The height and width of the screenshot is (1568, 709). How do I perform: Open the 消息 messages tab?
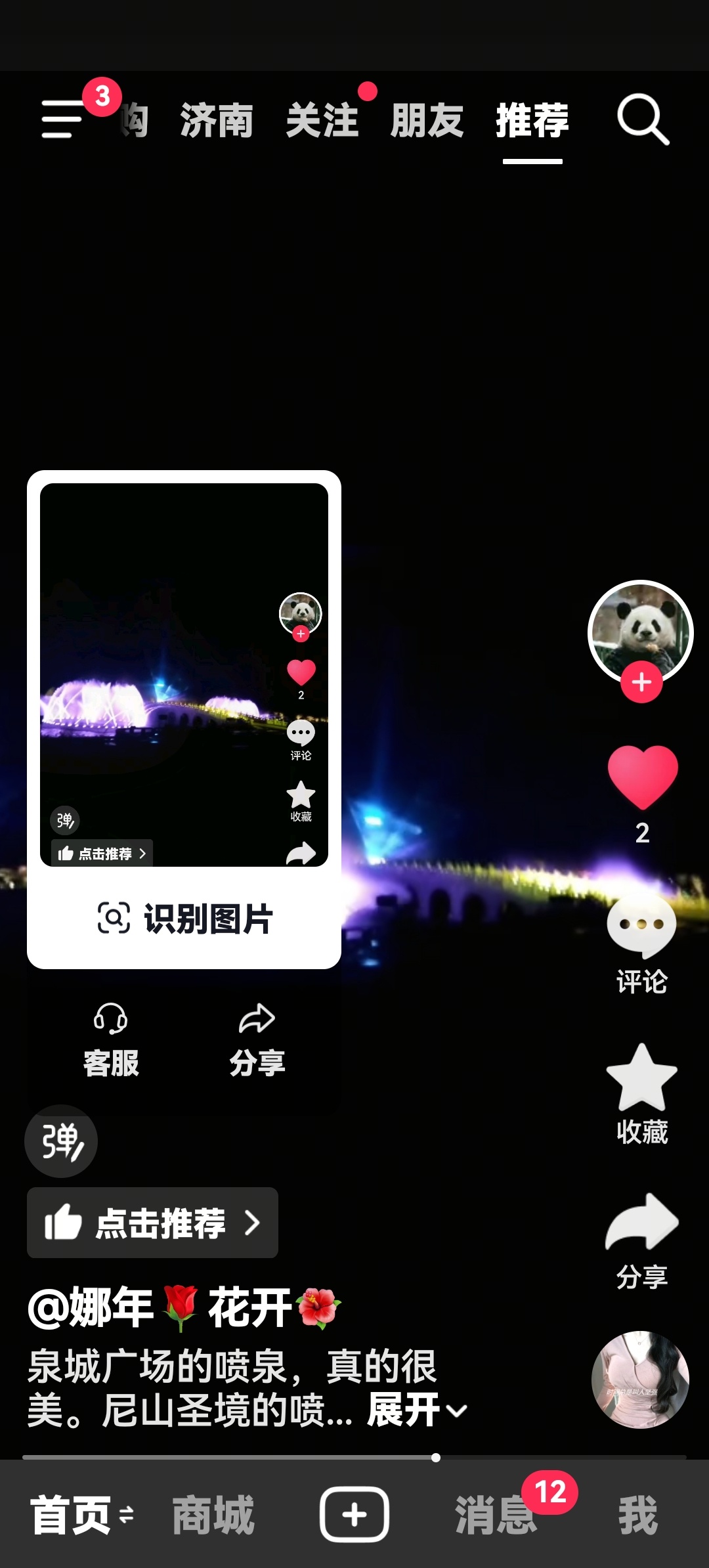tap(496, 1515)
